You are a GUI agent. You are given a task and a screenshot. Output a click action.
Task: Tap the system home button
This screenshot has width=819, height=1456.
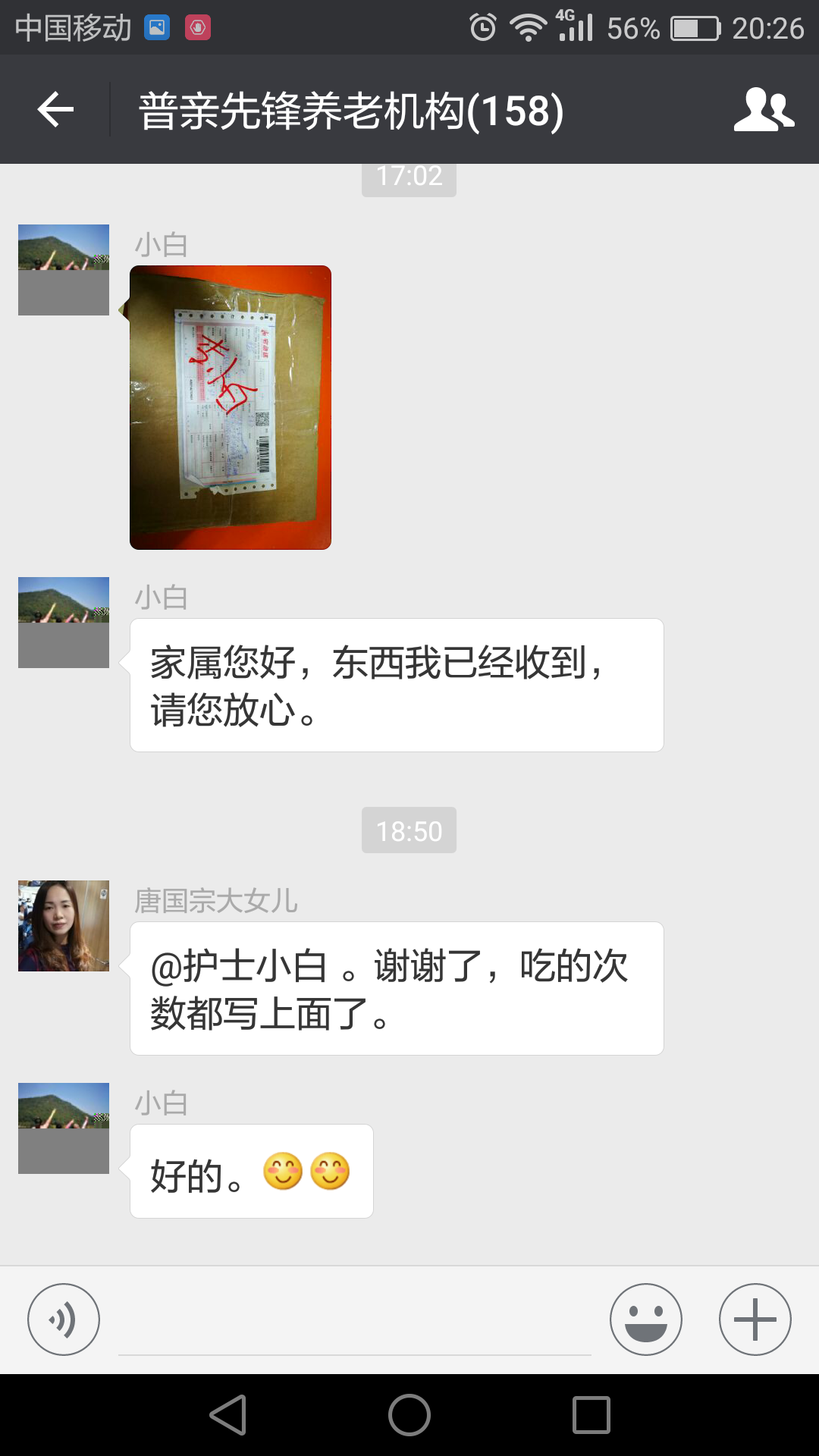pyautogui.click(x=409, y=1415)
